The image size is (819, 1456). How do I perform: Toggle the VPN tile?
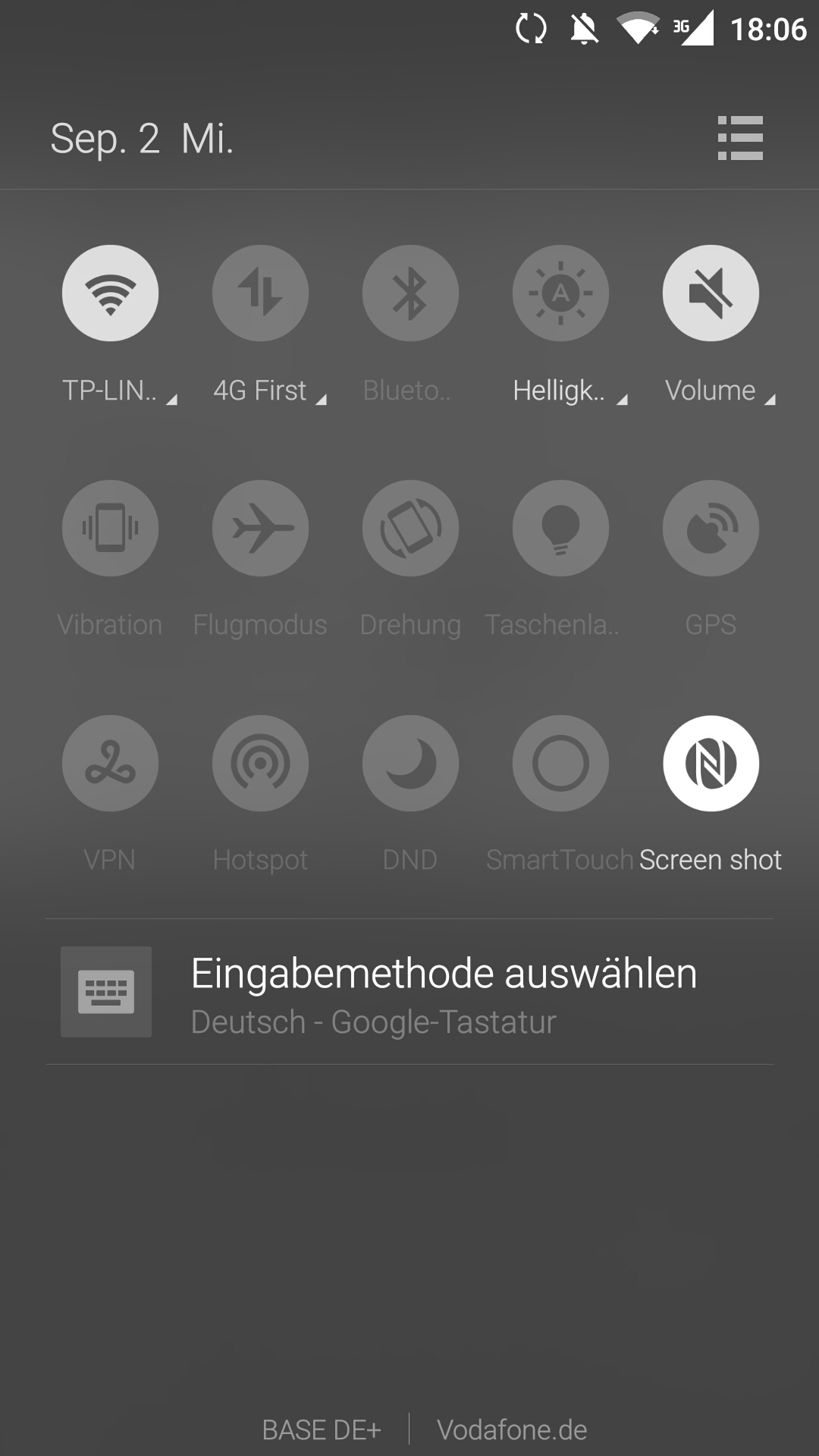point(110,763)
